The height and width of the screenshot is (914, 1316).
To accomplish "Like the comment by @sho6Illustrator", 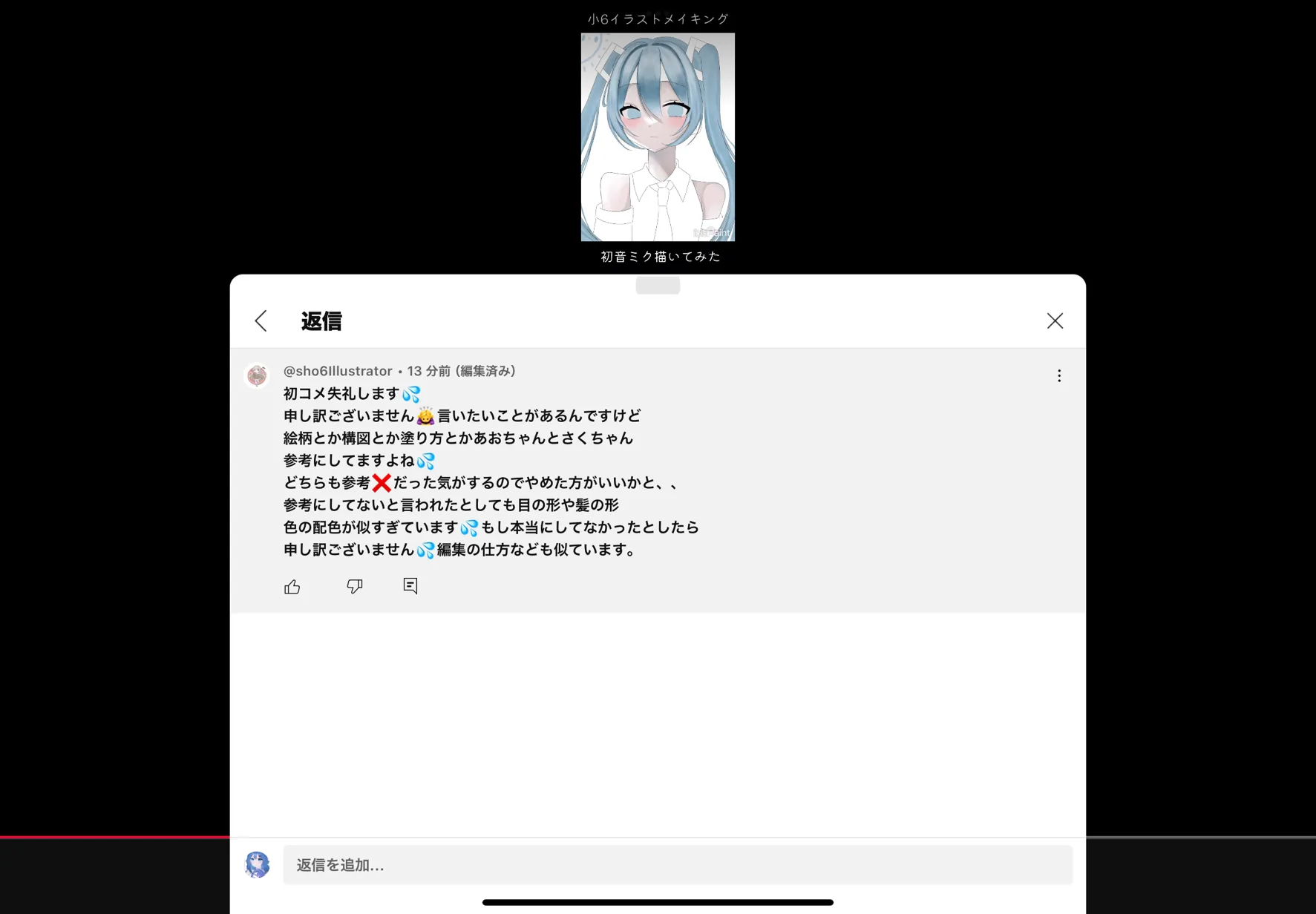I will pyautogui.click(x=292, y=587).
